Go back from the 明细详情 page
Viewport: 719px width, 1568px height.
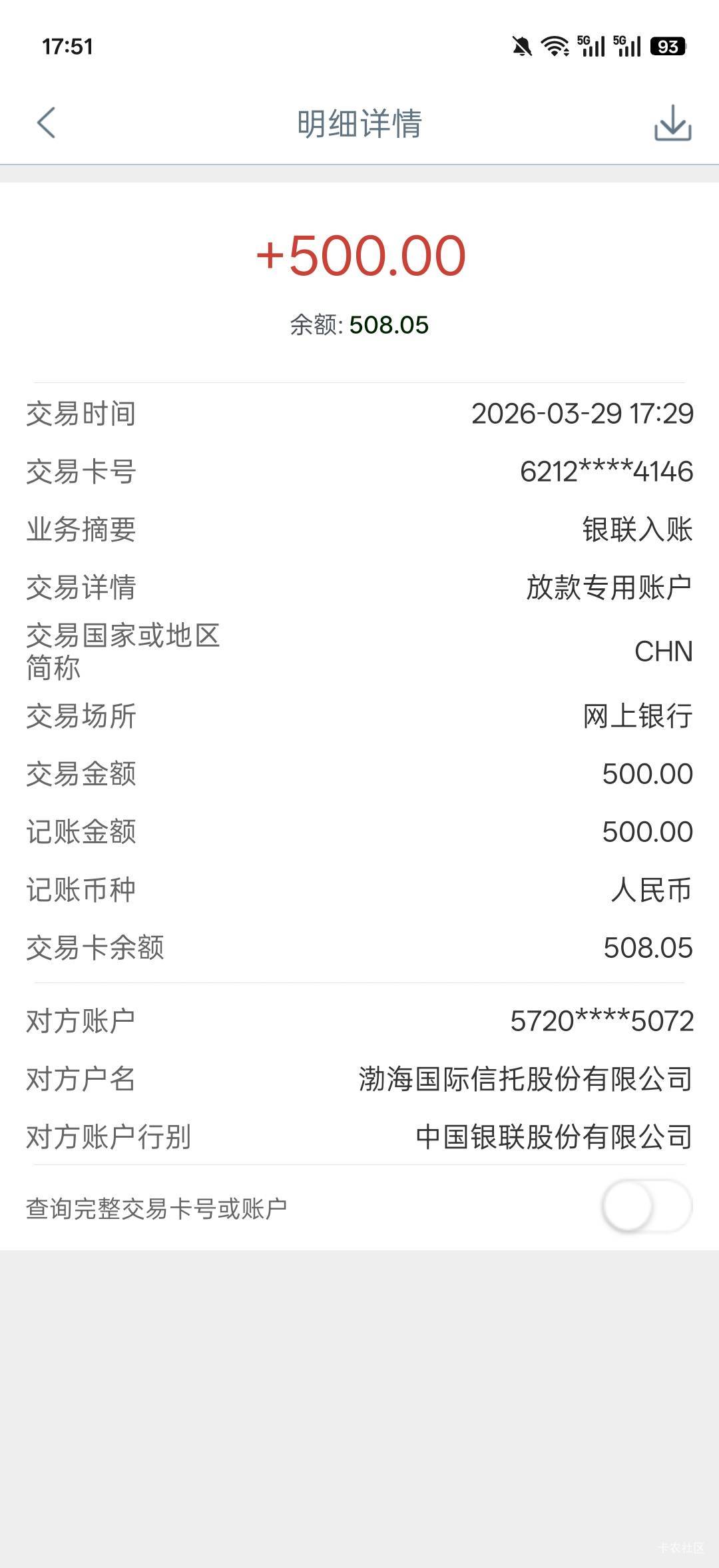click(x=46, y=123)
